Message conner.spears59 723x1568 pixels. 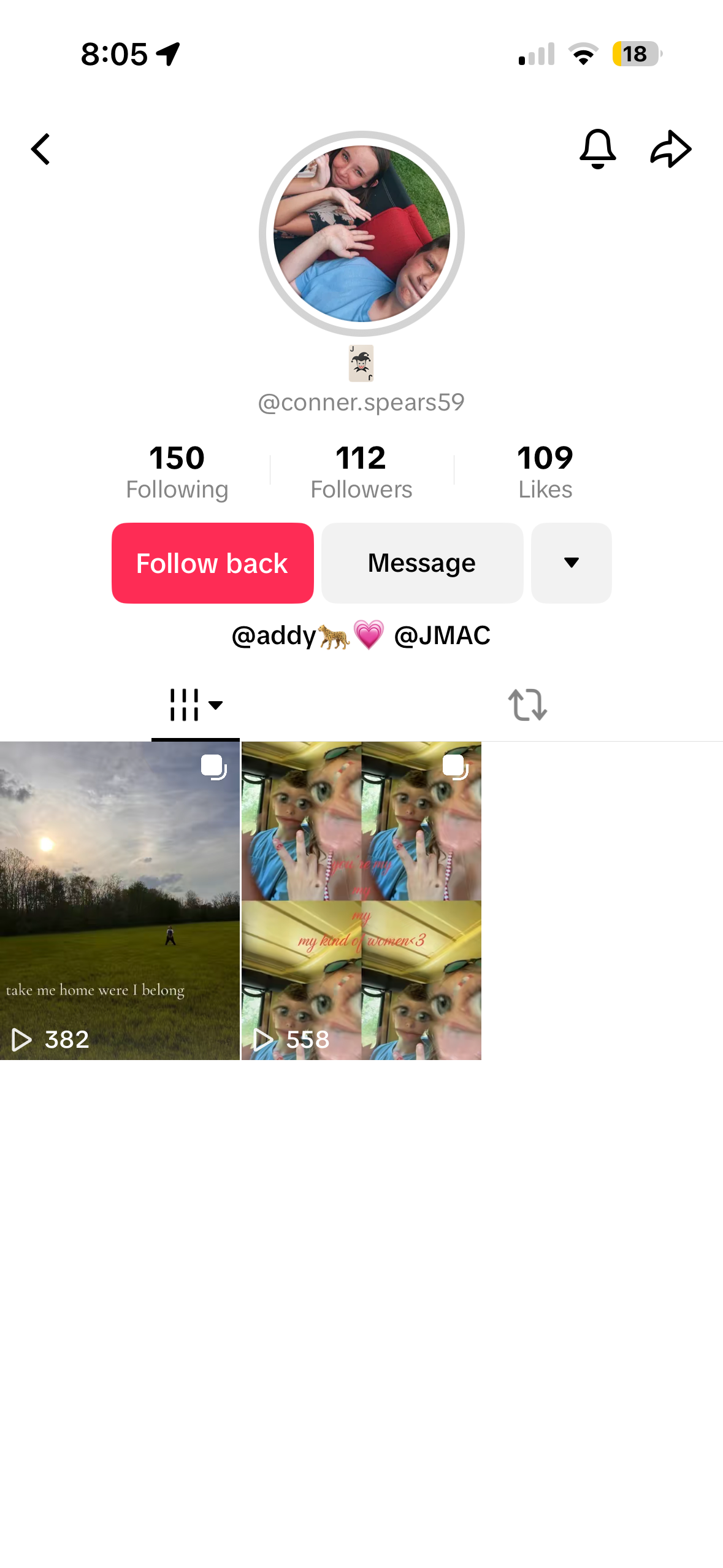[x=422, y=563]
